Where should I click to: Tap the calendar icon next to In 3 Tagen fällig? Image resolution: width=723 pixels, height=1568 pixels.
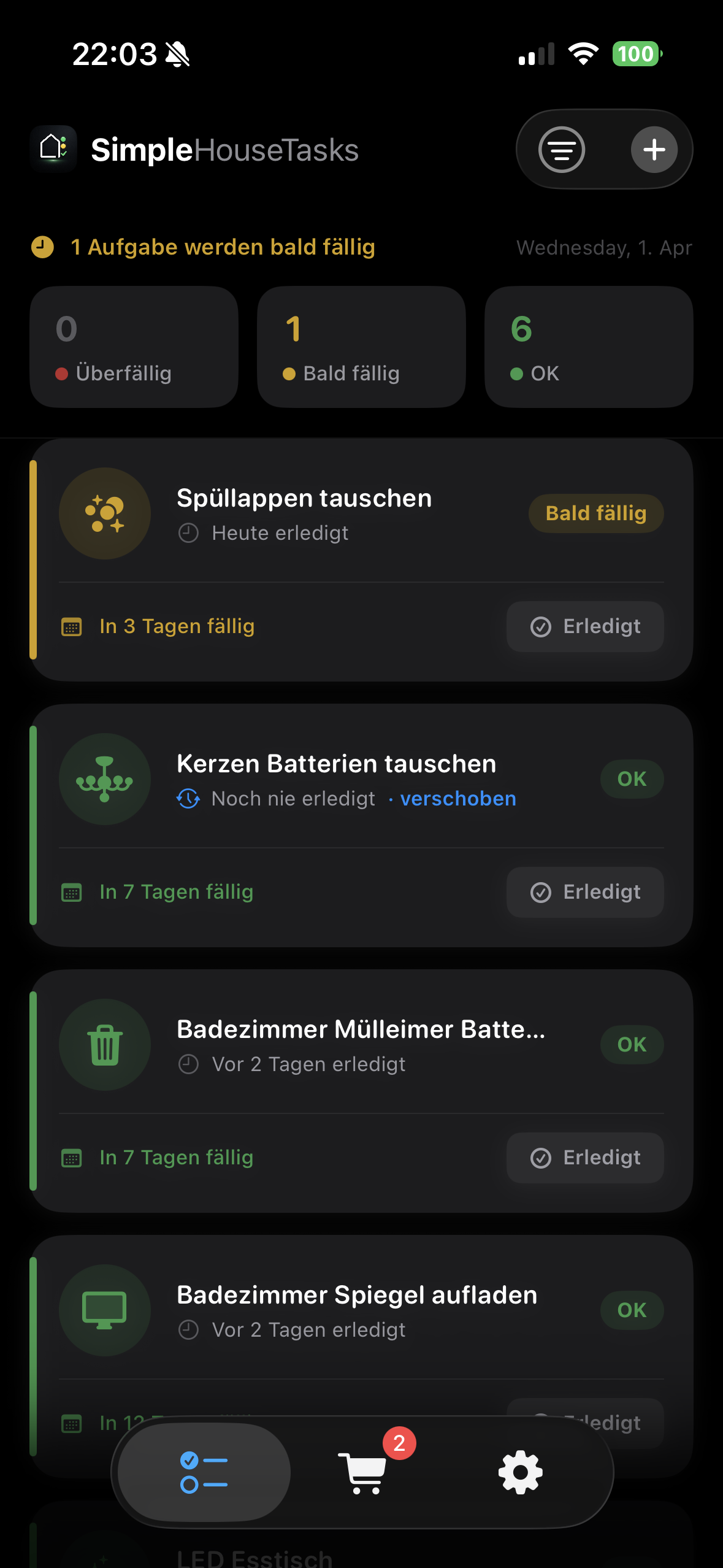(71, 626)
